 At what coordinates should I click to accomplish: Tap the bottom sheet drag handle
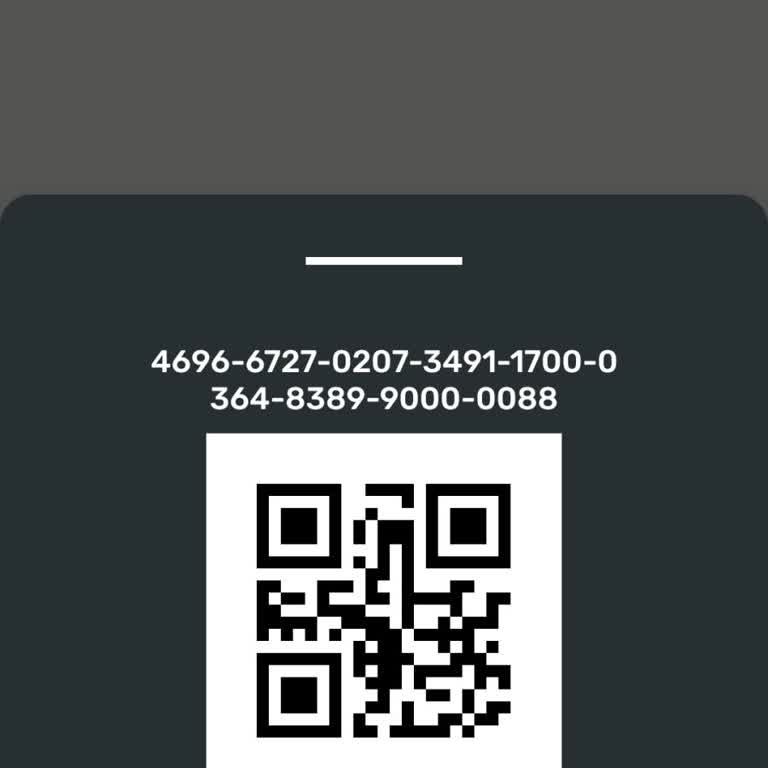coord(384,261)
